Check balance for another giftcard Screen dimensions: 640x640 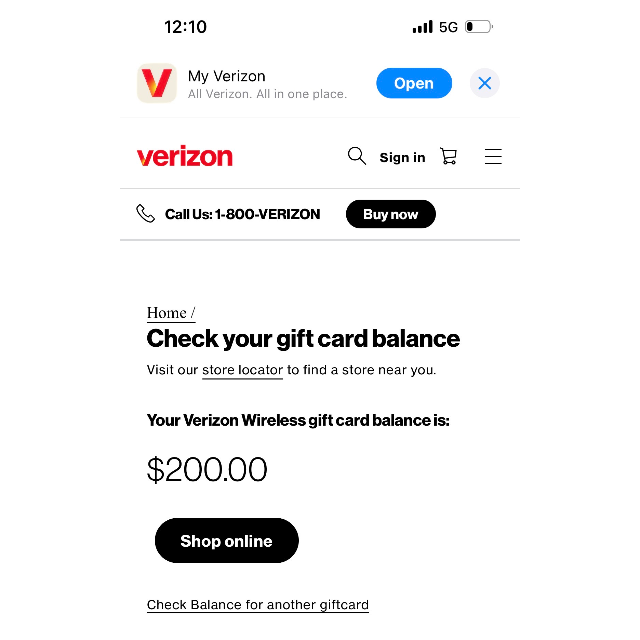[x=258, y=605]
